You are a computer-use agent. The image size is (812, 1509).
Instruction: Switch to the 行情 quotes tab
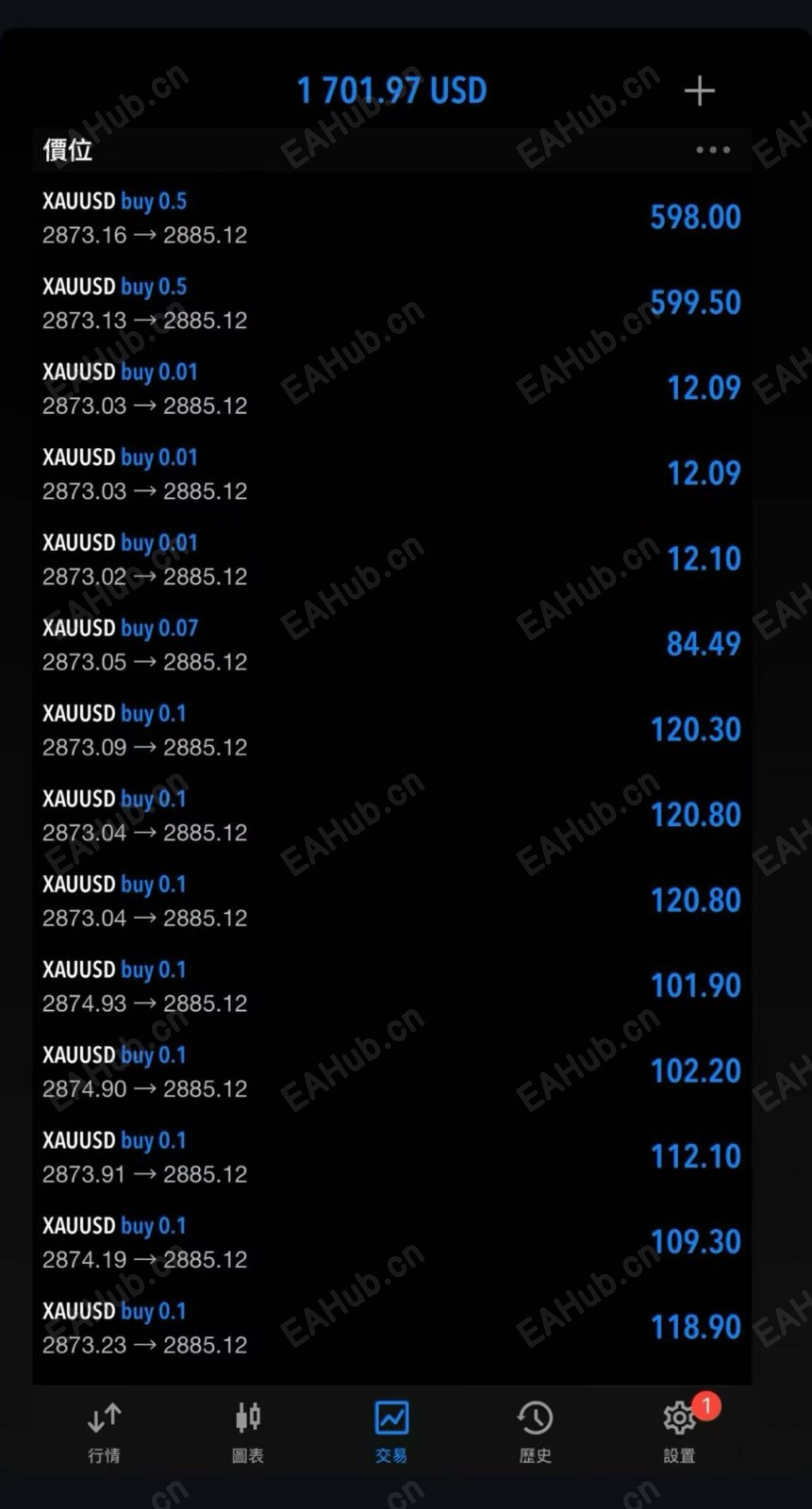click(x=104, y=1431)
